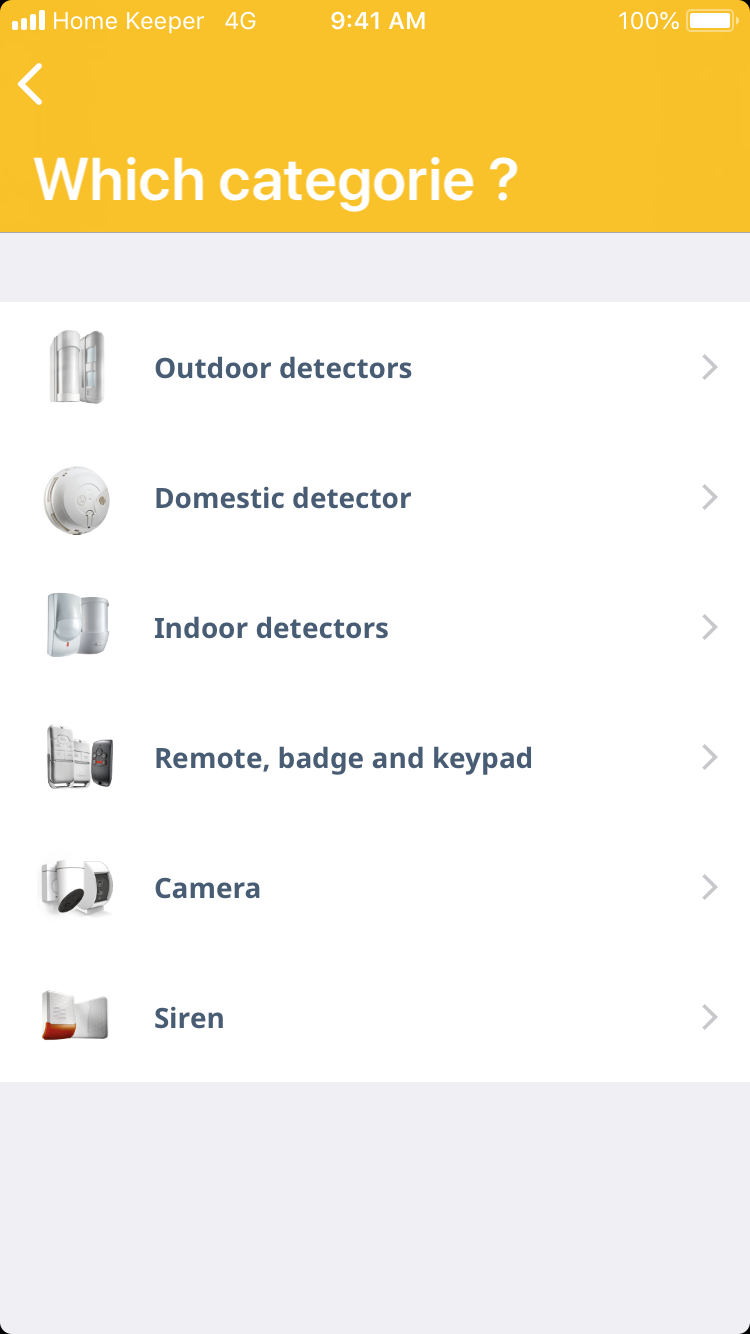Open Remote, badge and keypad category
The width and height of the screenshot is (750, 1334).
tap(343, 758)
